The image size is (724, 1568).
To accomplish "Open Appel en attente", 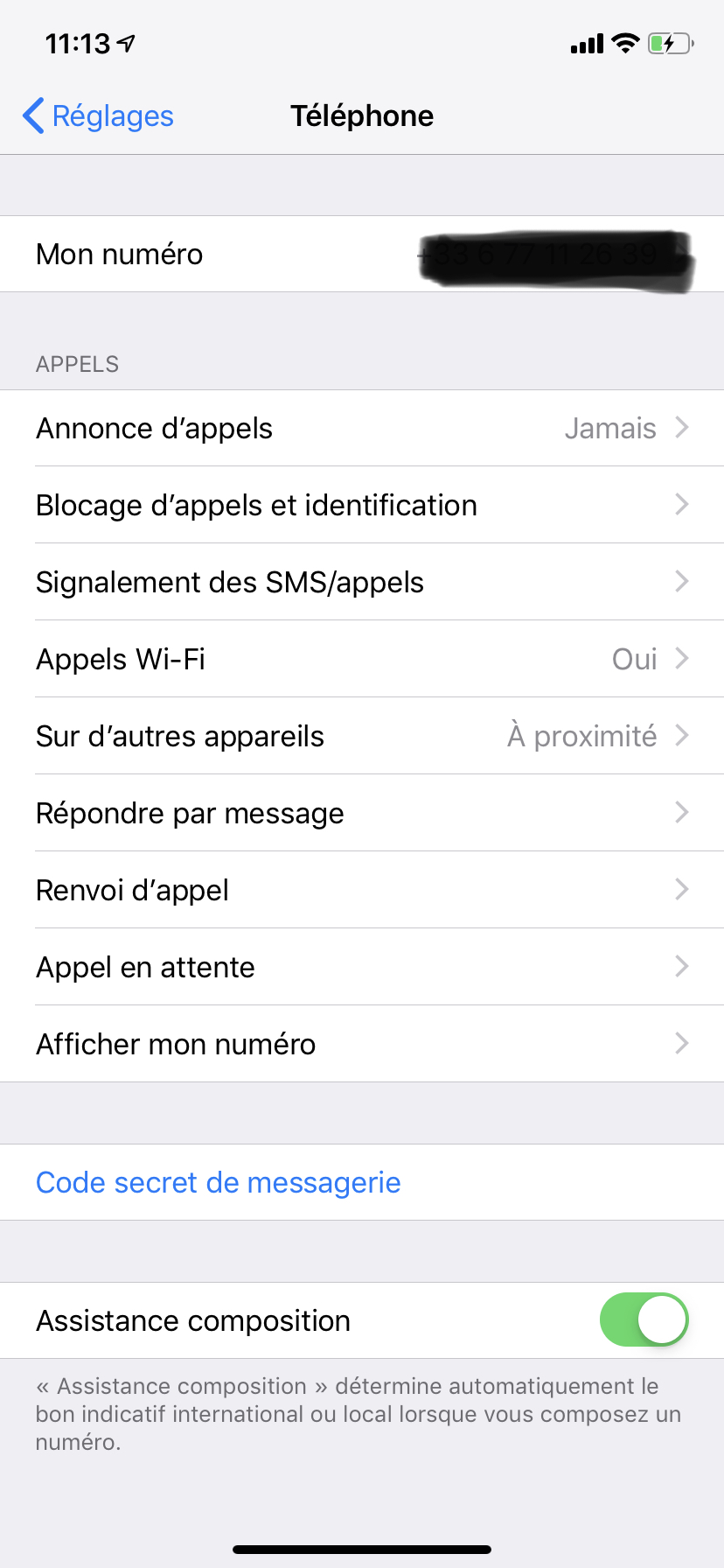I will click(362, 968).
